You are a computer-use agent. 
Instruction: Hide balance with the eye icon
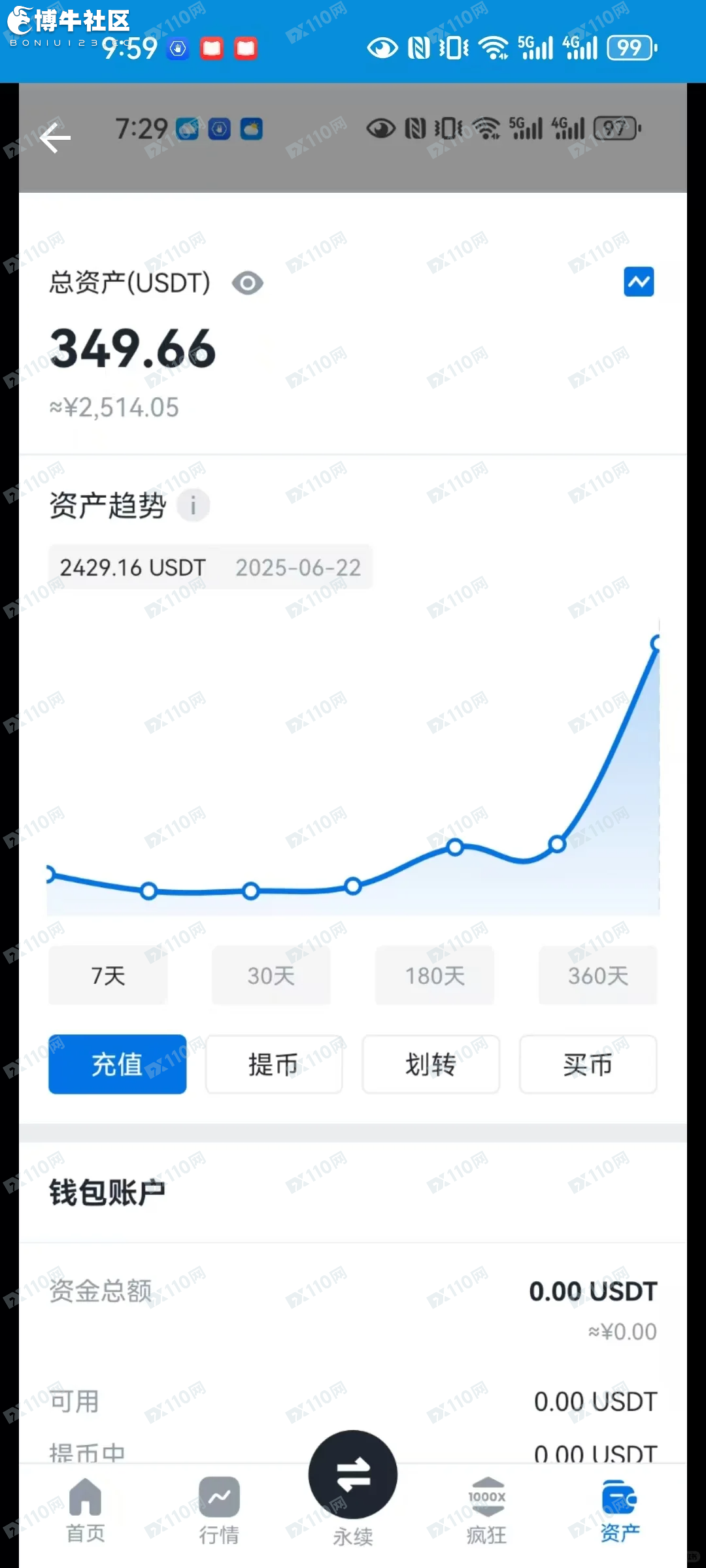coord(246,282)
